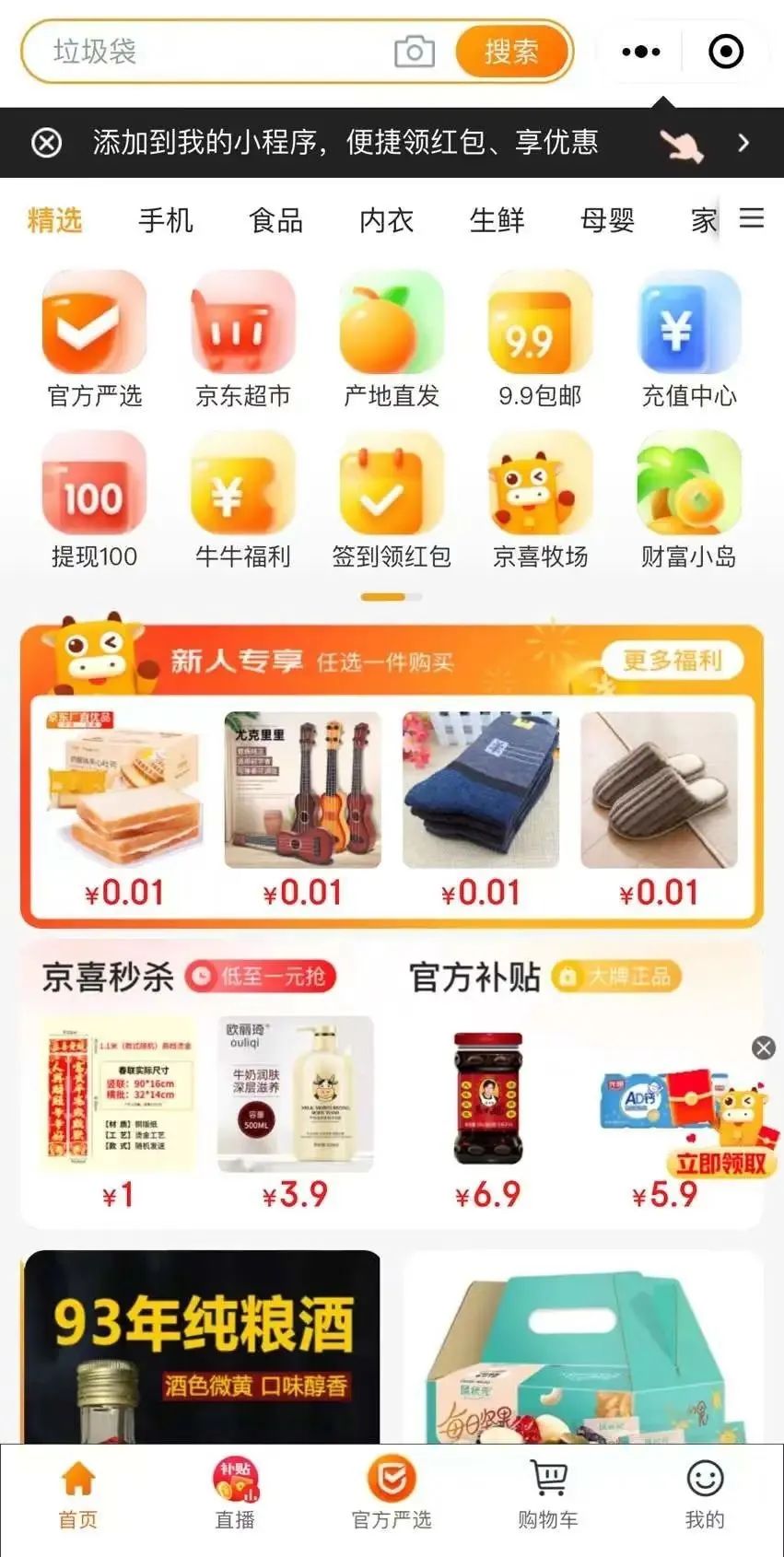Screen dimensions: 784x1557
Task: Dismiss the add-to-mini-programs banner
Action: (47, 143)
